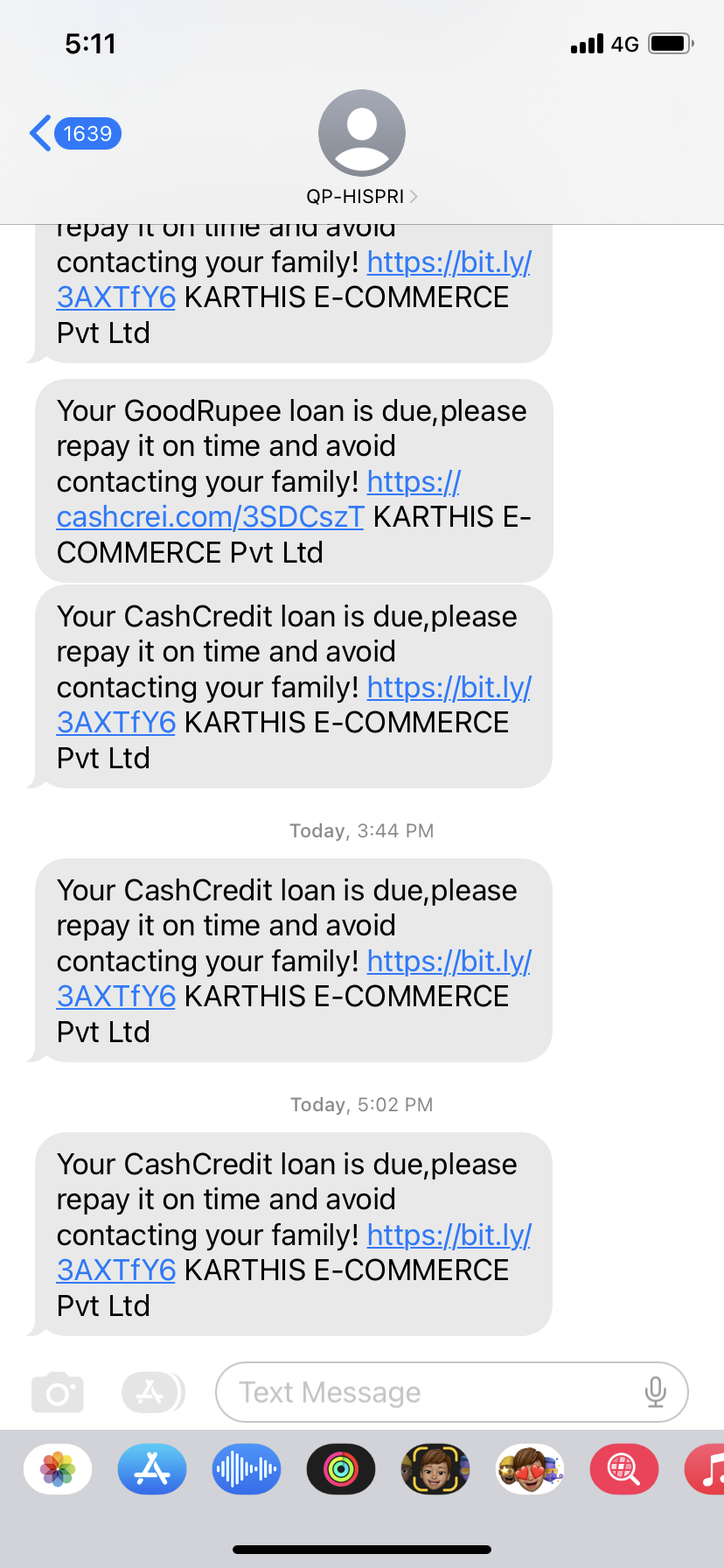Open the #images search app
The image size is (724, 1568).
pyautogui.click(x=623, y=1469)
